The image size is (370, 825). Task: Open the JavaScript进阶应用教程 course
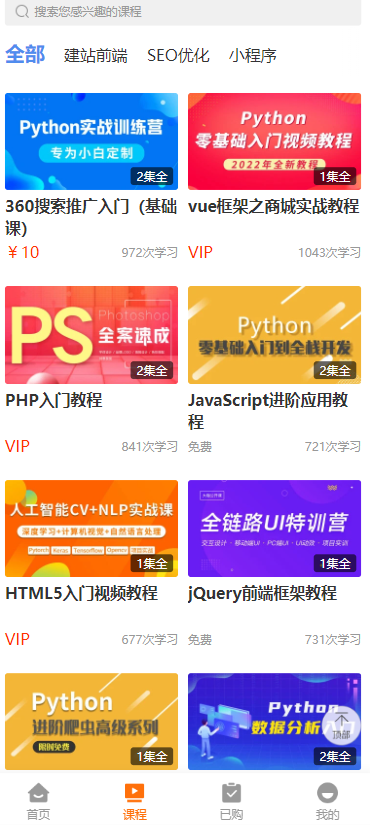274,370
